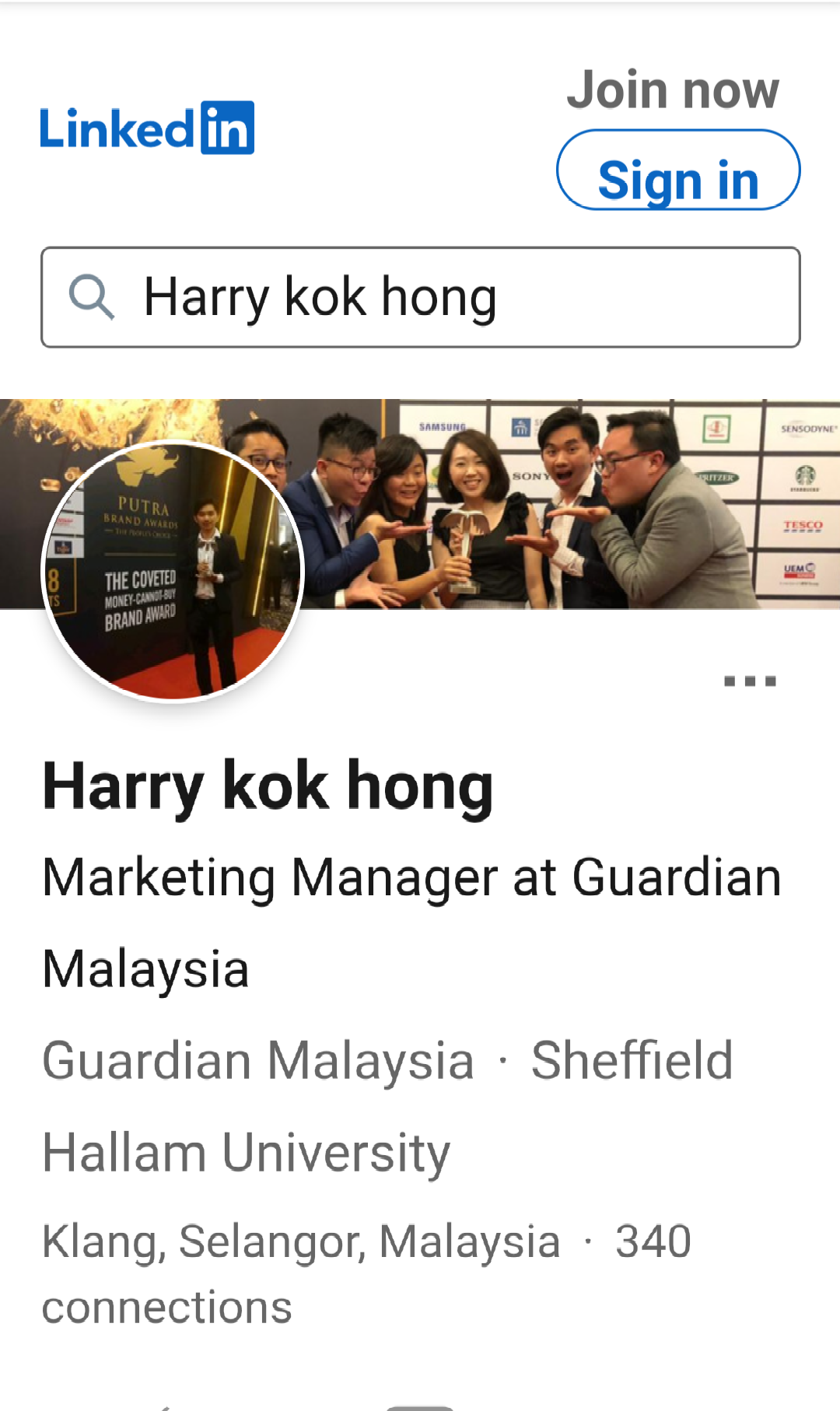Screen dimensions: 840x1411
Task: View Harry kok hong's profile photo
Action: [x=173, y=572]
